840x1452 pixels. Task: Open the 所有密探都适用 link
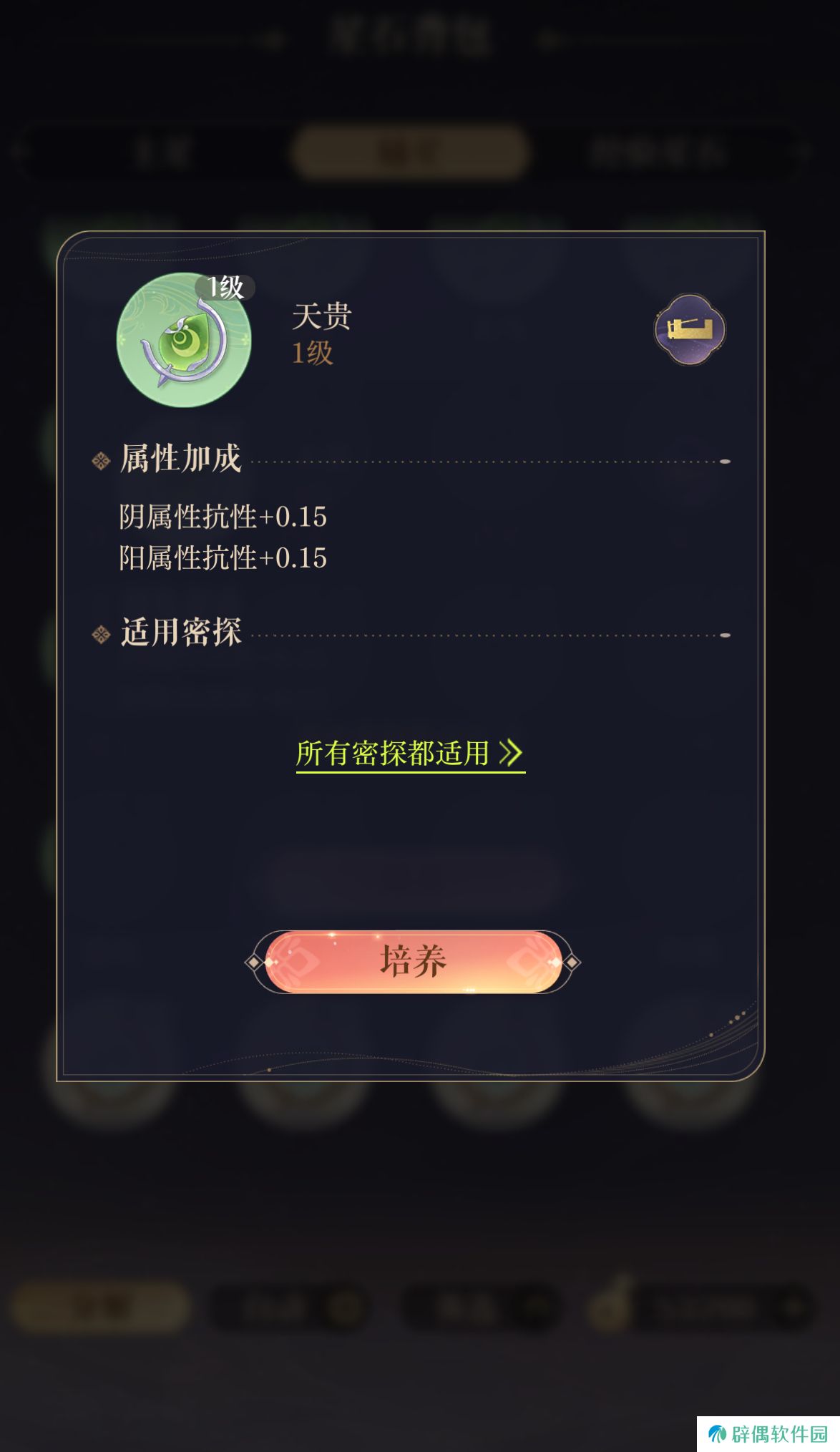pyautogui.click(x=409, y=754)
